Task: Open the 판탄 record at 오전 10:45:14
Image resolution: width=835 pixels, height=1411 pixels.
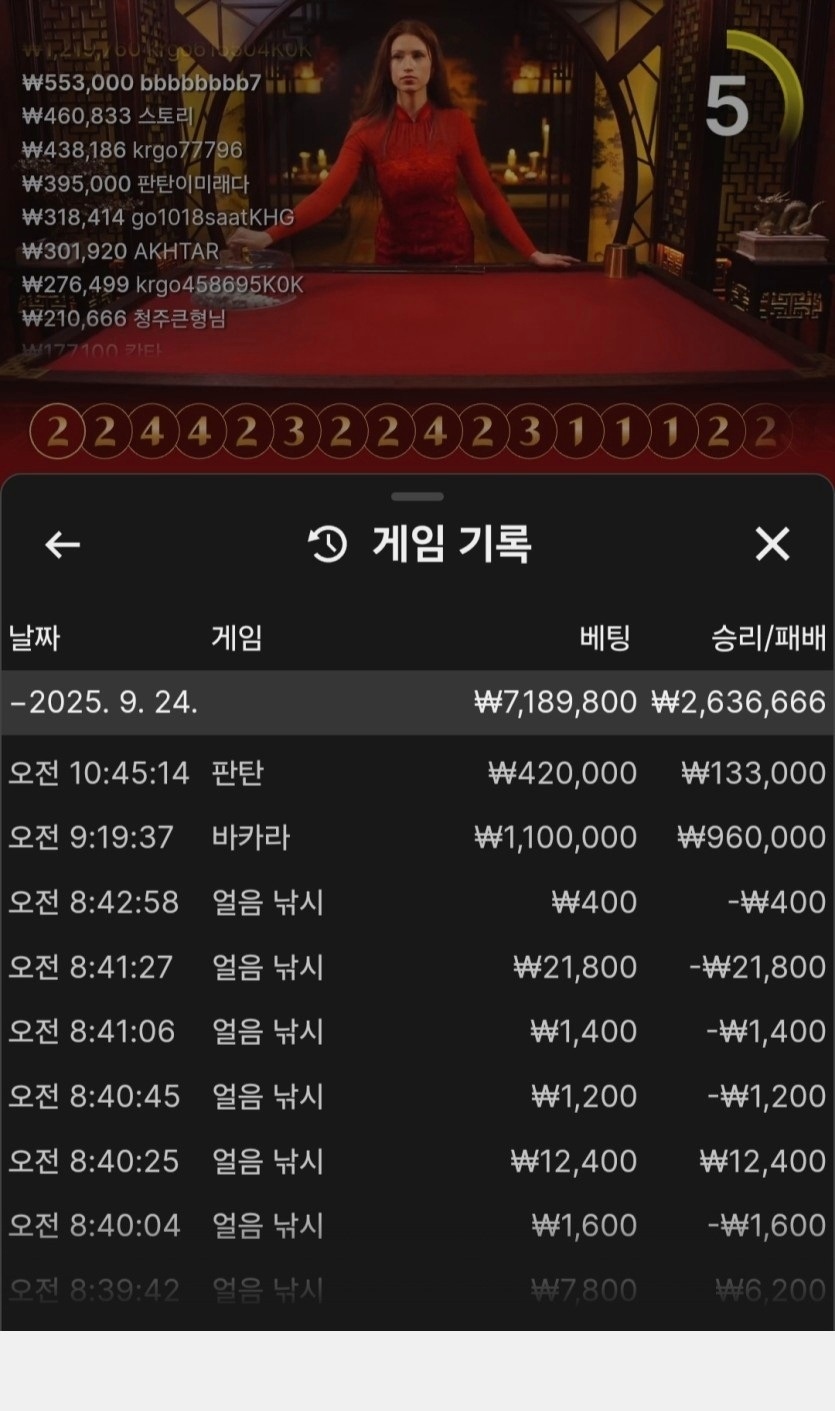Action: 417,773
